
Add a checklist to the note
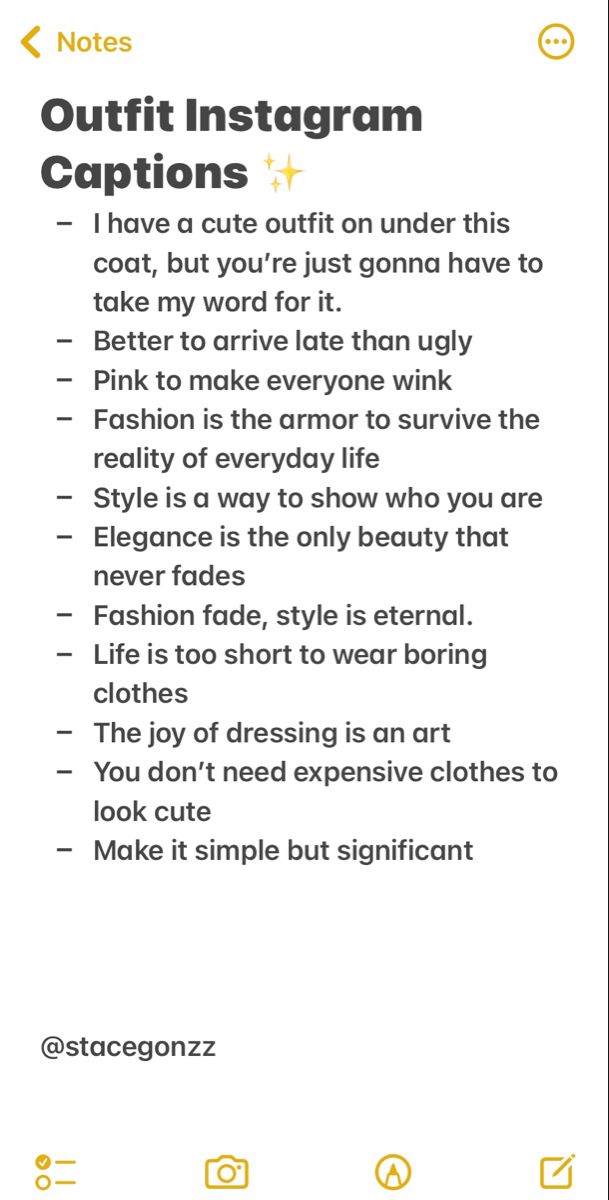pos(56,1172)
